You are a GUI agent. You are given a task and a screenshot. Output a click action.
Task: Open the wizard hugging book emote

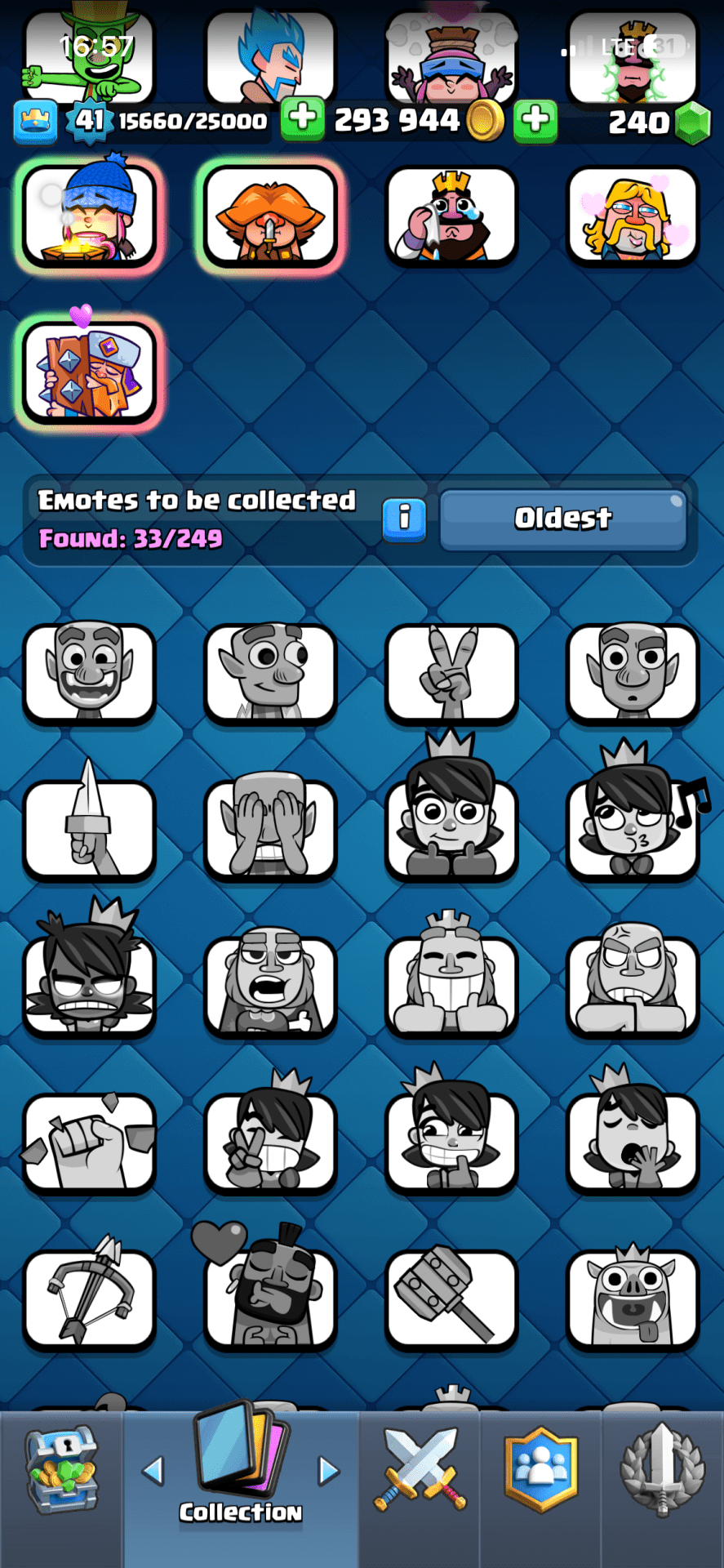tap(89, 373)
